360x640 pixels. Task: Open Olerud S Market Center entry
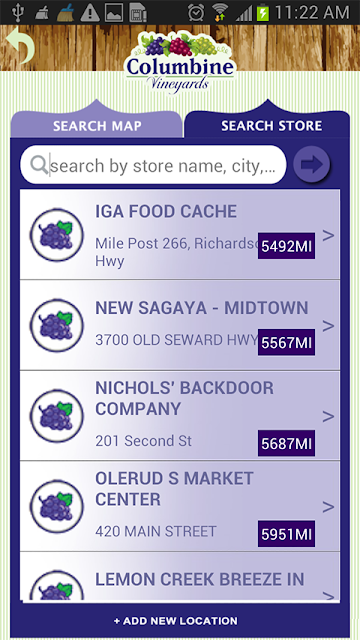180,507
